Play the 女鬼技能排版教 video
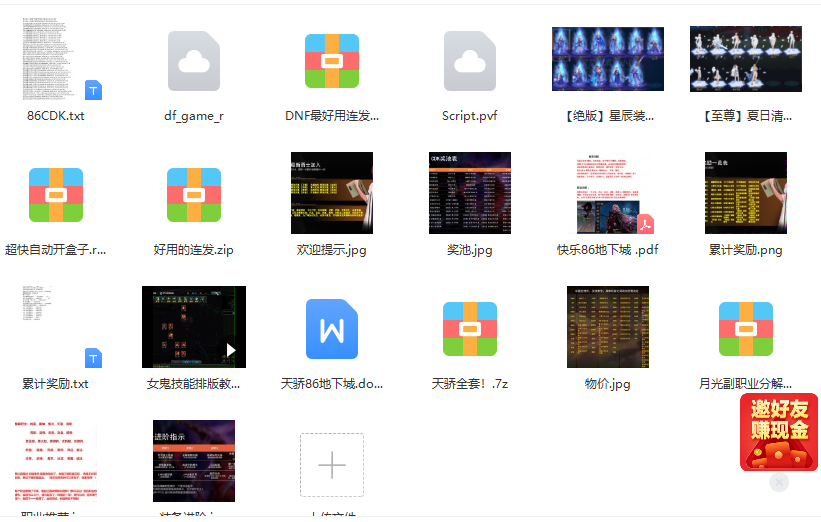 [194, 327]
